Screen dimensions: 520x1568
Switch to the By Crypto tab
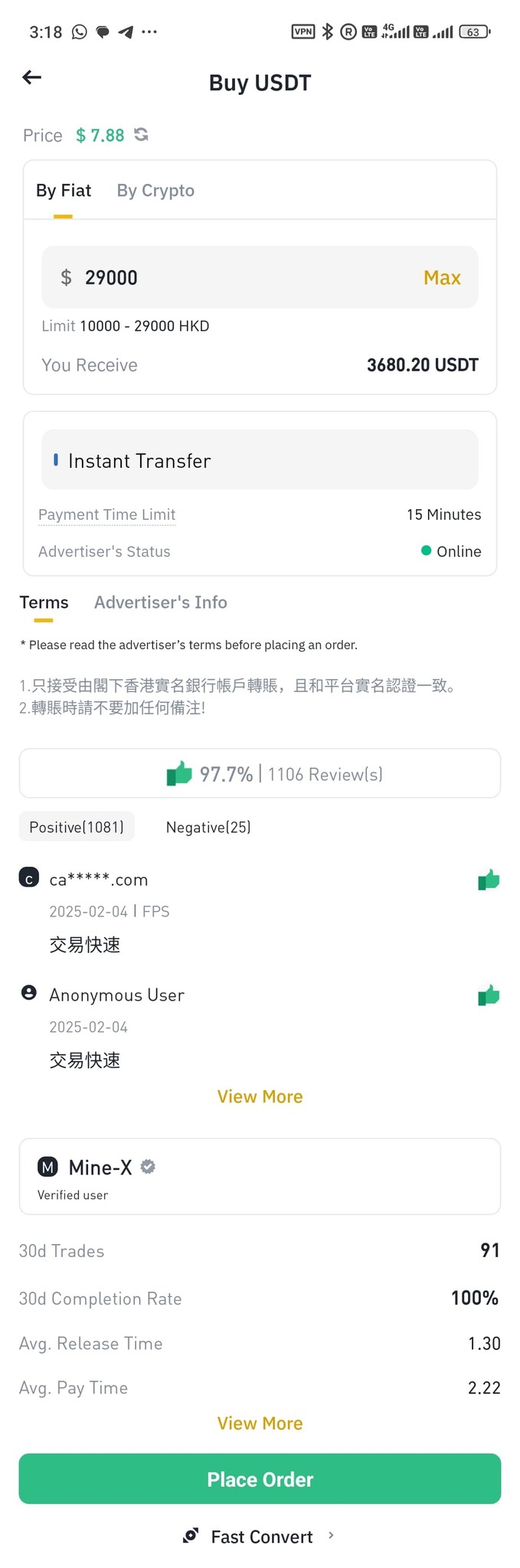pyautogui.click(x=155, y=191)
